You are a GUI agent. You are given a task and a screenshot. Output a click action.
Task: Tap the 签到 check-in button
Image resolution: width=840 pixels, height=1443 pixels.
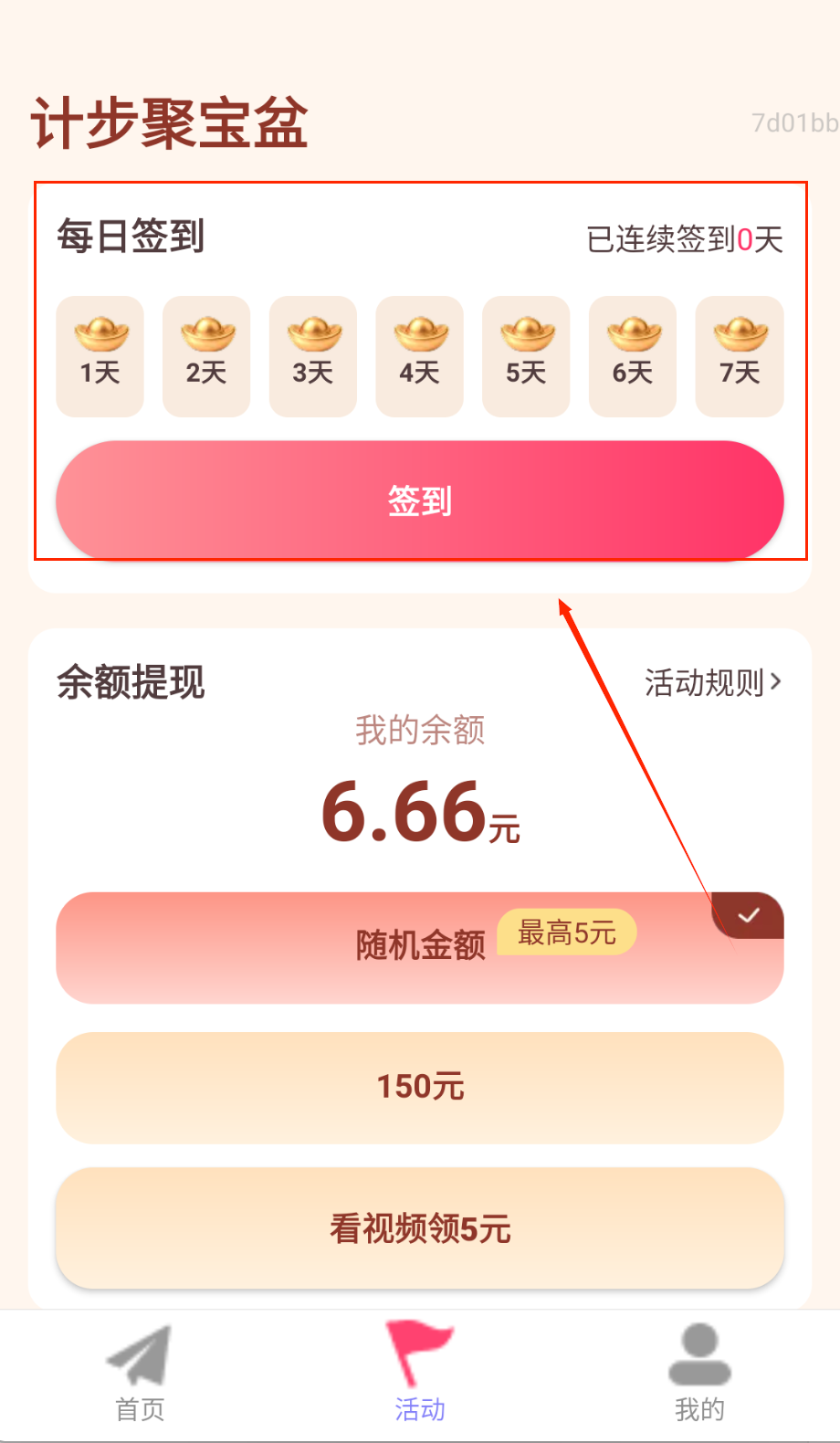click(x=419, y=500)
